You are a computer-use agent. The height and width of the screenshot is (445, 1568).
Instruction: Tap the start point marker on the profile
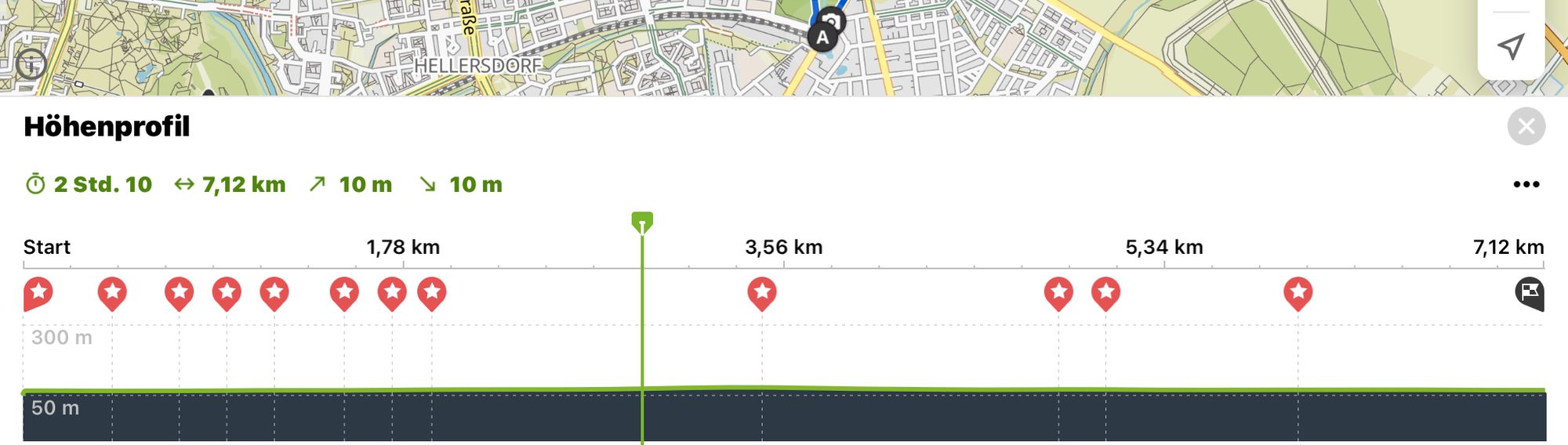tap(38, 293)
